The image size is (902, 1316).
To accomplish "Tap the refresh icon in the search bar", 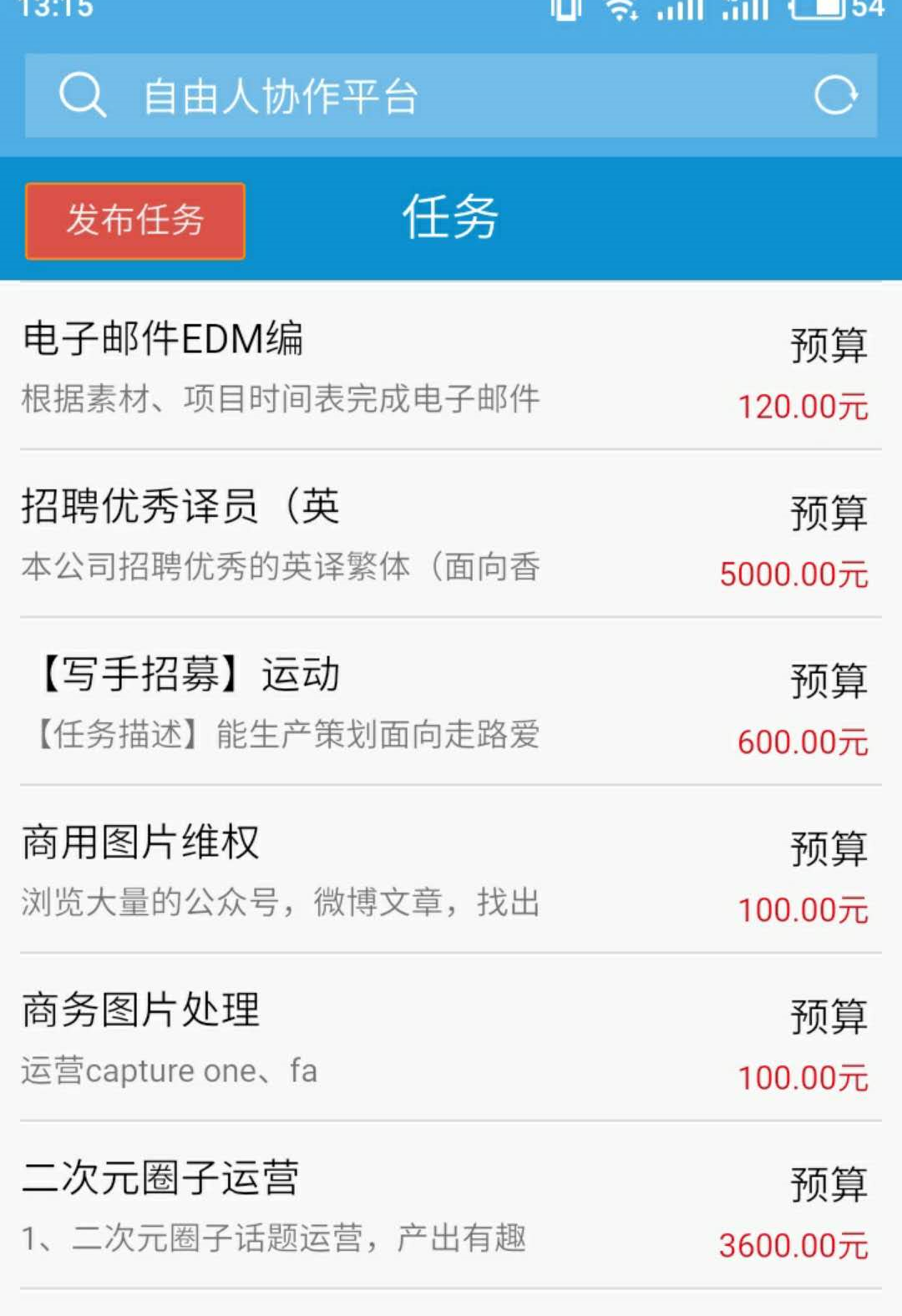I will coord(835,96).
